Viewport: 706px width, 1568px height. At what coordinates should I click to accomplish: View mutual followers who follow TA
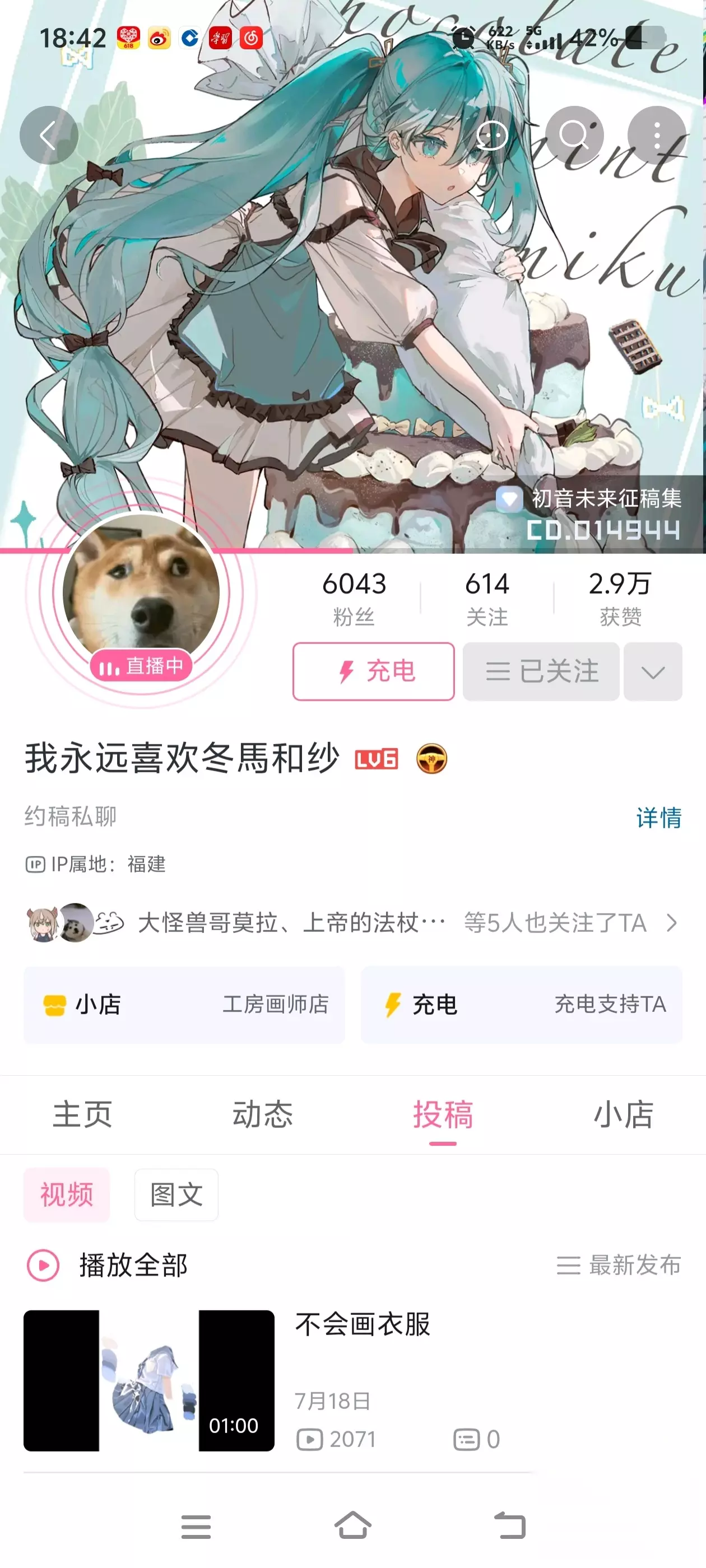(352, 923)
